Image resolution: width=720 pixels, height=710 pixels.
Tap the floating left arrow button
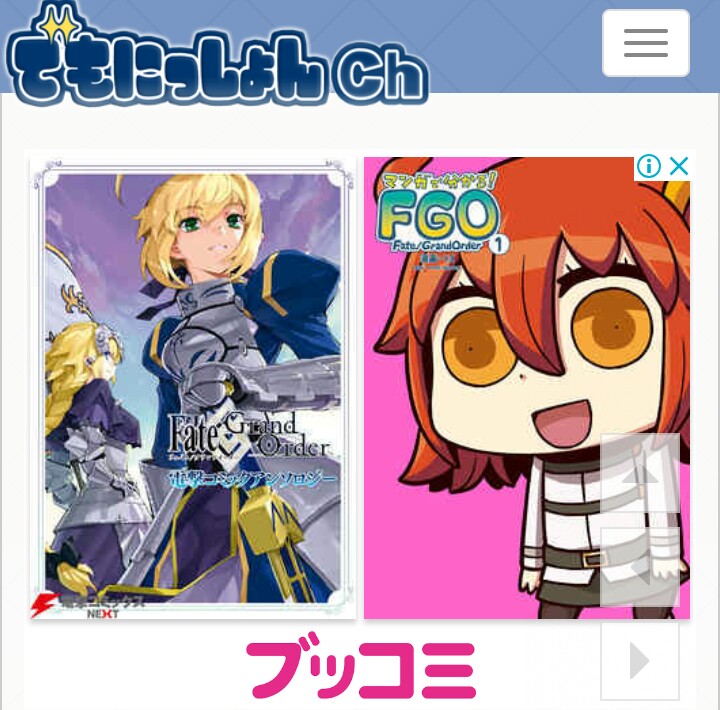click(x=640, y=567)
